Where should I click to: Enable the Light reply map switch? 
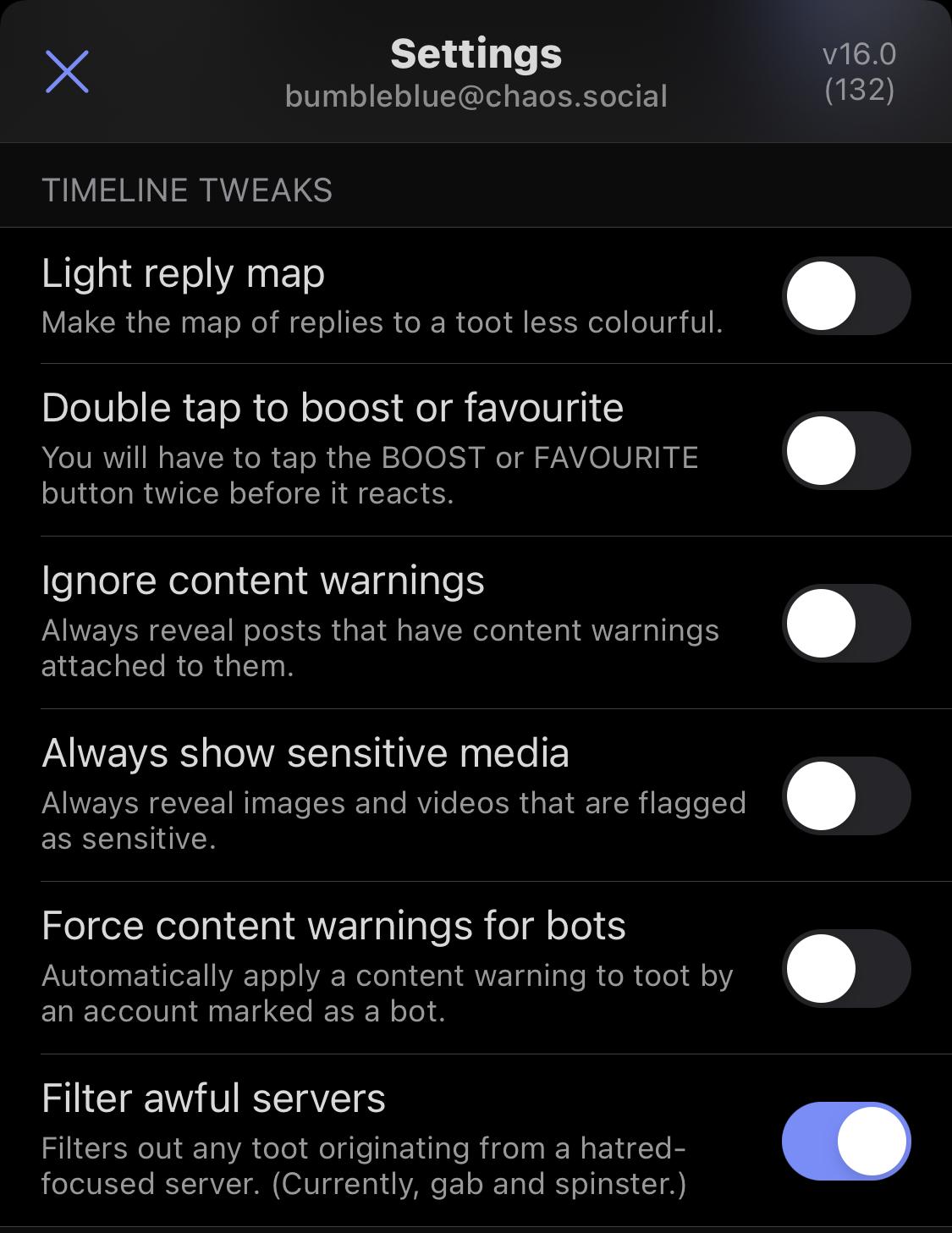pos(845,295)
